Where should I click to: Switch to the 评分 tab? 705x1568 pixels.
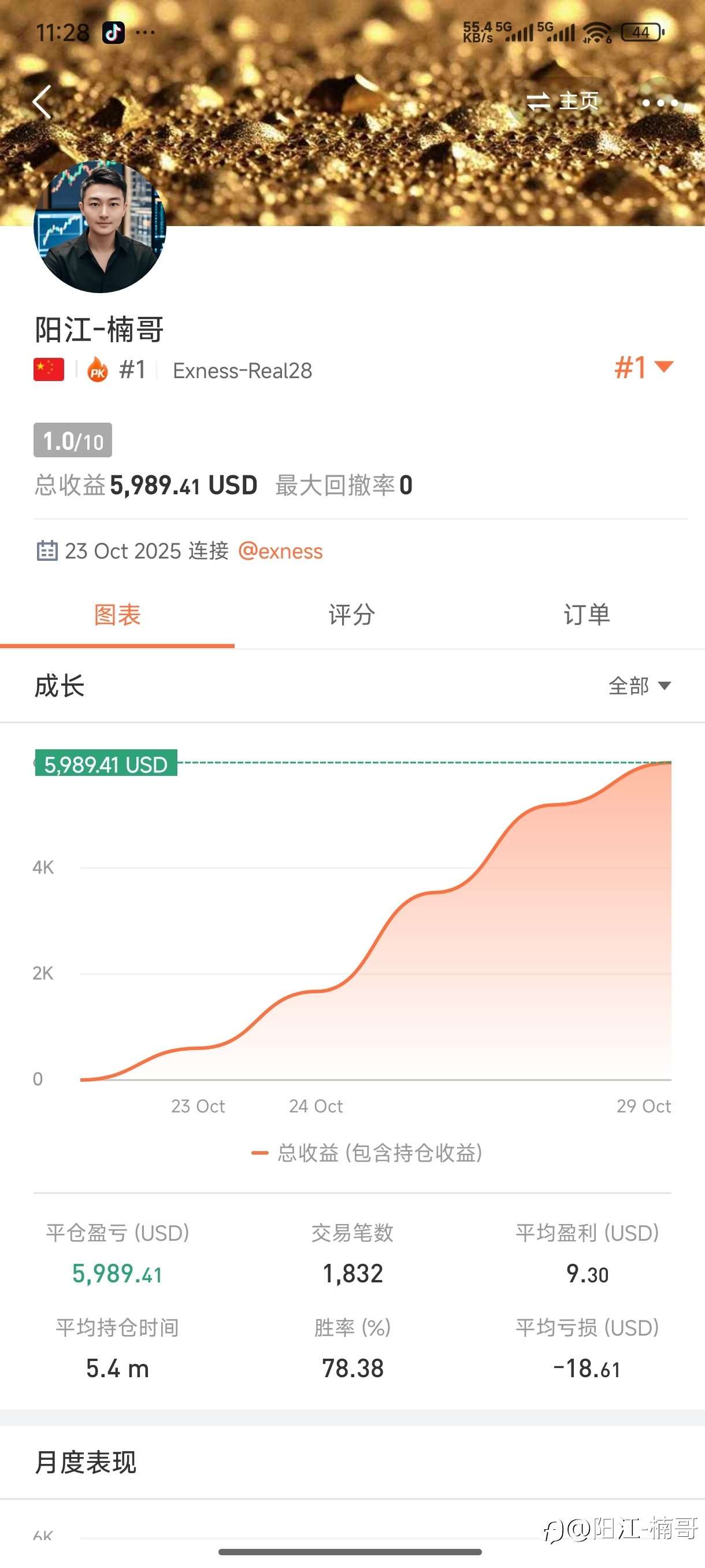351,615
